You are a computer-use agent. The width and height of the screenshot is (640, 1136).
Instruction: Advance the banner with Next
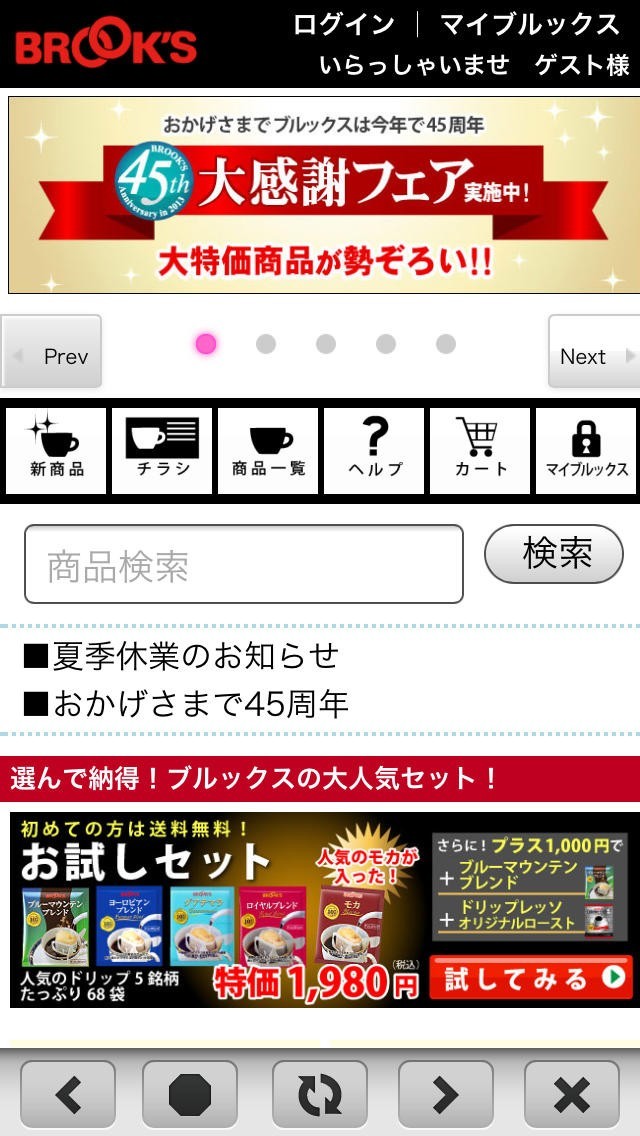coord(594,351)
